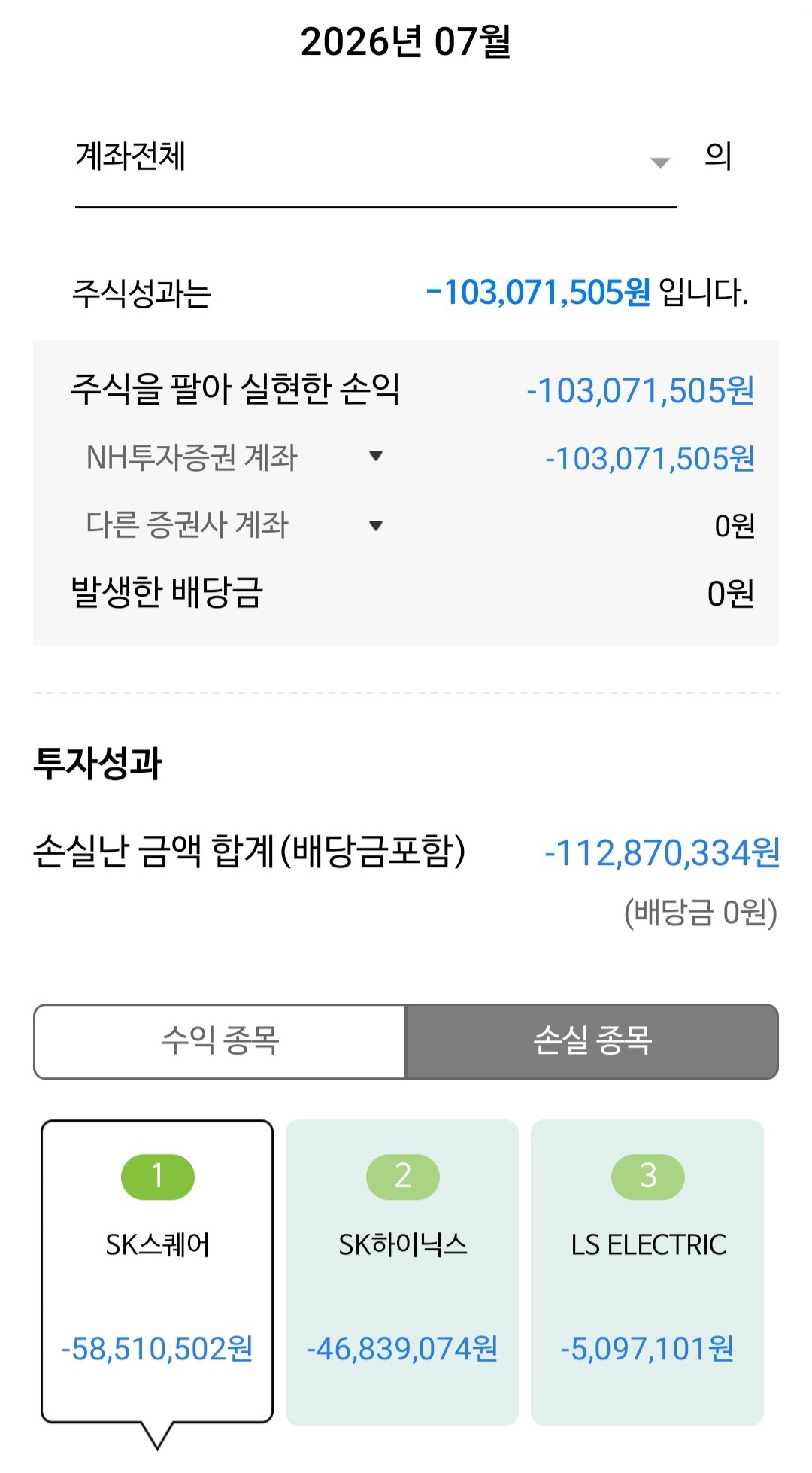Switch to the 수익 종목 tab

click(220, 1041)
